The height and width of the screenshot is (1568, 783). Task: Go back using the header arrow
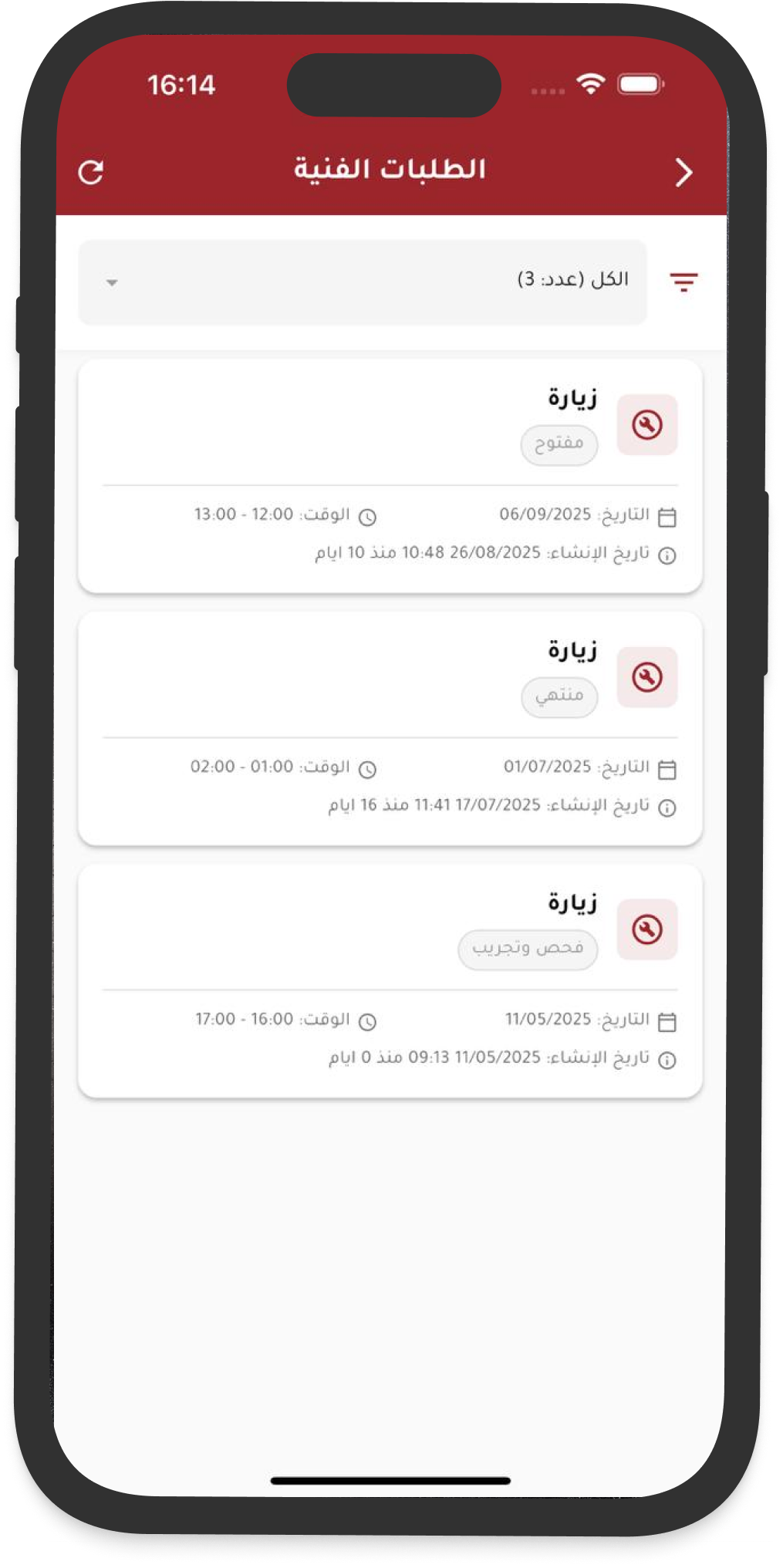pos(683,173)
